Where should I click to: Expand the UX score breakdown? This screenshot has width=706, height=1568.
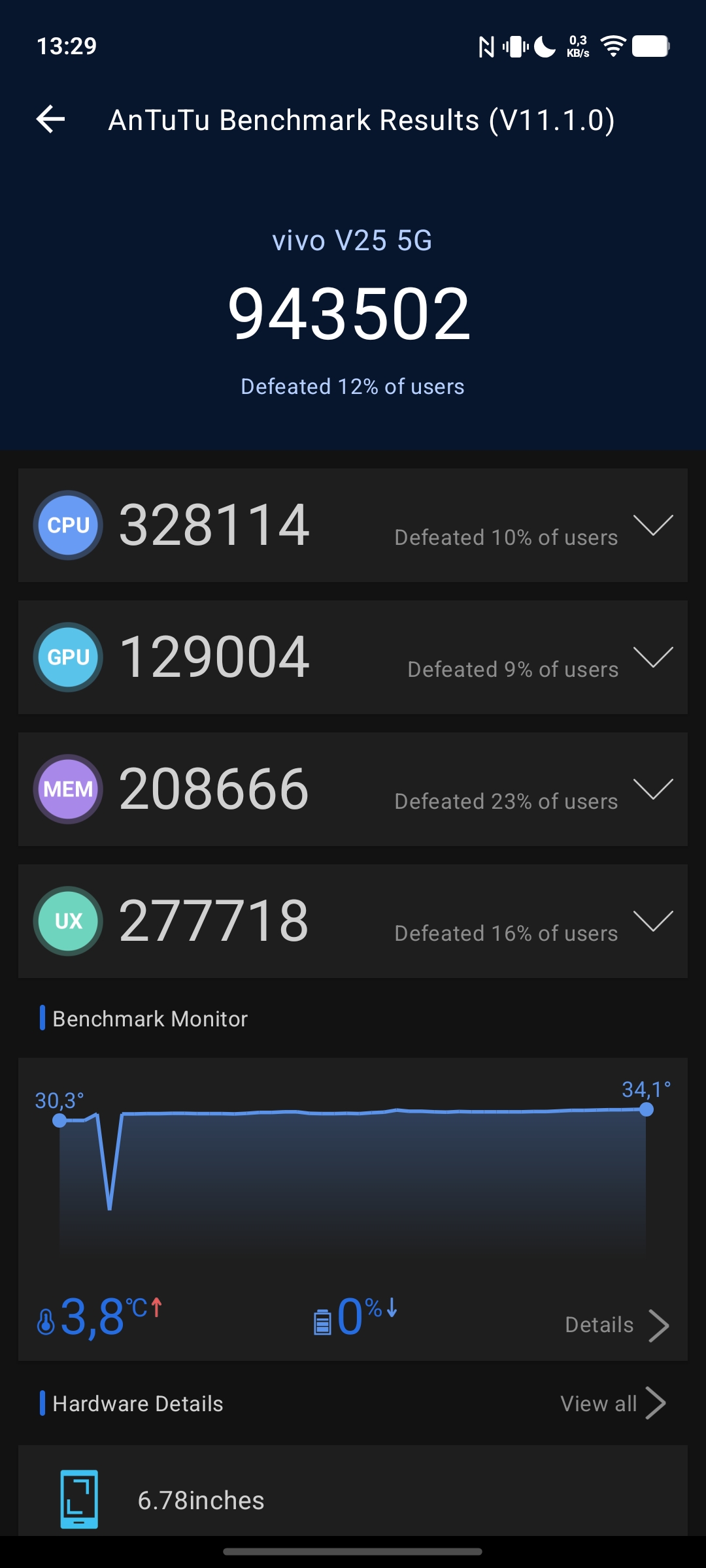(x=653, y=921)
